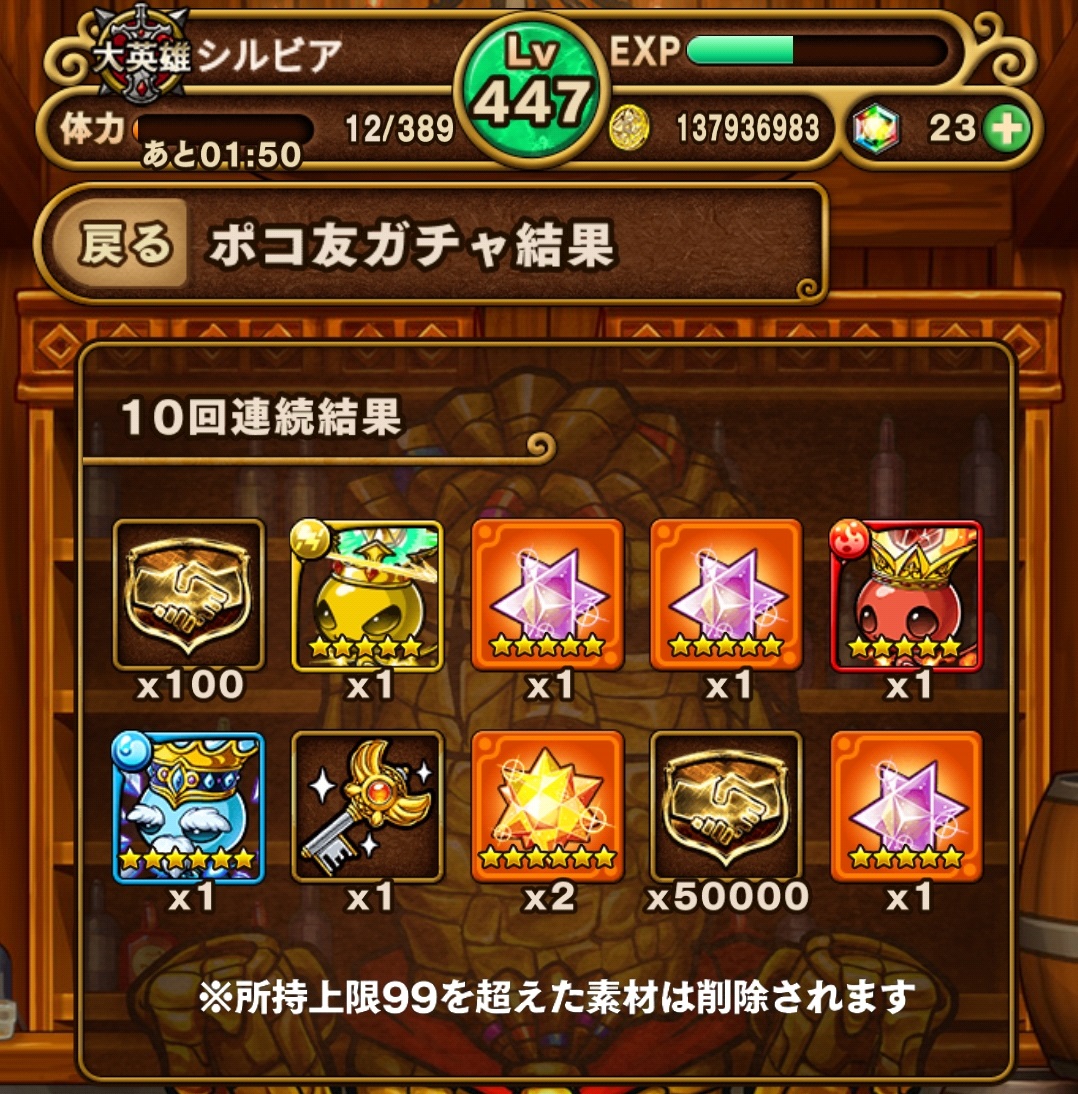1078x1094 pixels.
Task: Open the gold crown monster result
Action: [367, 595]
